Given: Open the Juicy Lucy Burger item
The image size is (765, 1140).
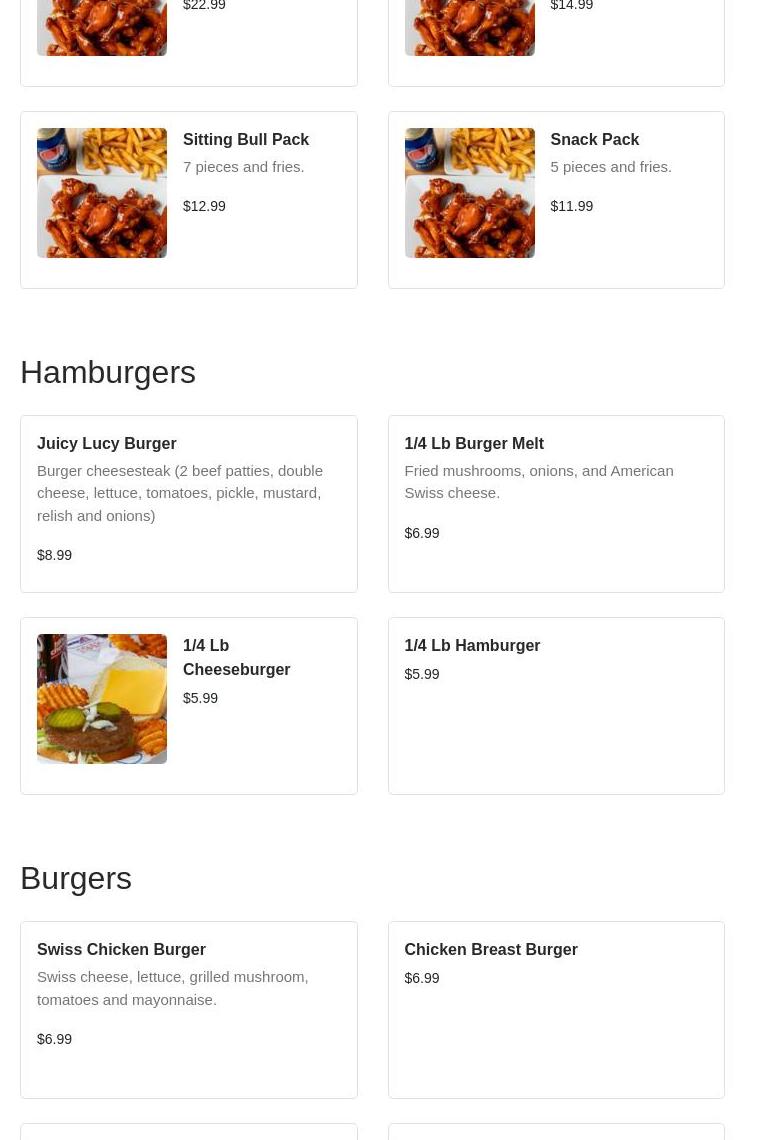Looking at the screenshot, I should 188,503.
